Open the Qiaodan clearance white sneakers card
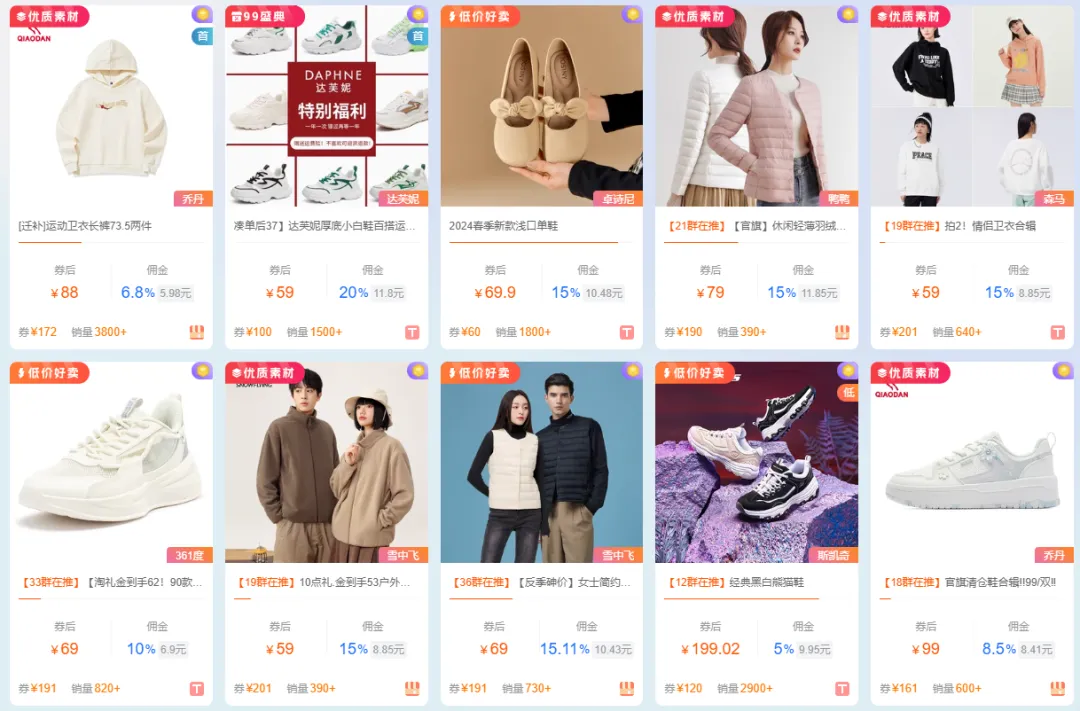The image size is (1080, 711). [x=972, y=465]
